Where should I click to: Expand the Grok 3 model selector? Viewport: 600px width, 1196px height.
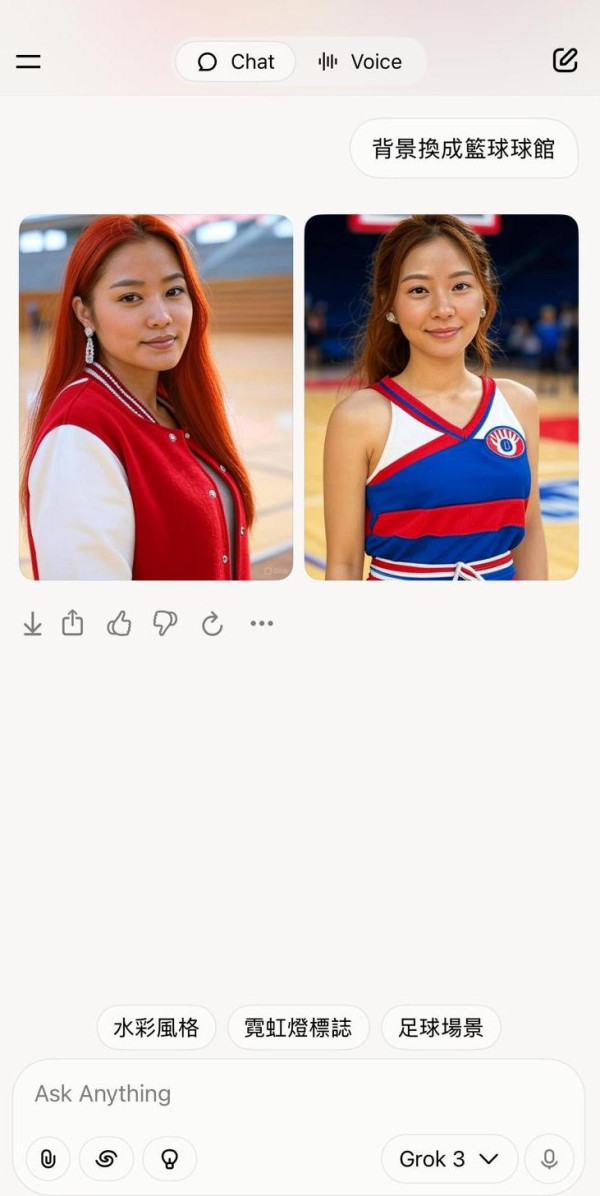tap(449, 1159)
